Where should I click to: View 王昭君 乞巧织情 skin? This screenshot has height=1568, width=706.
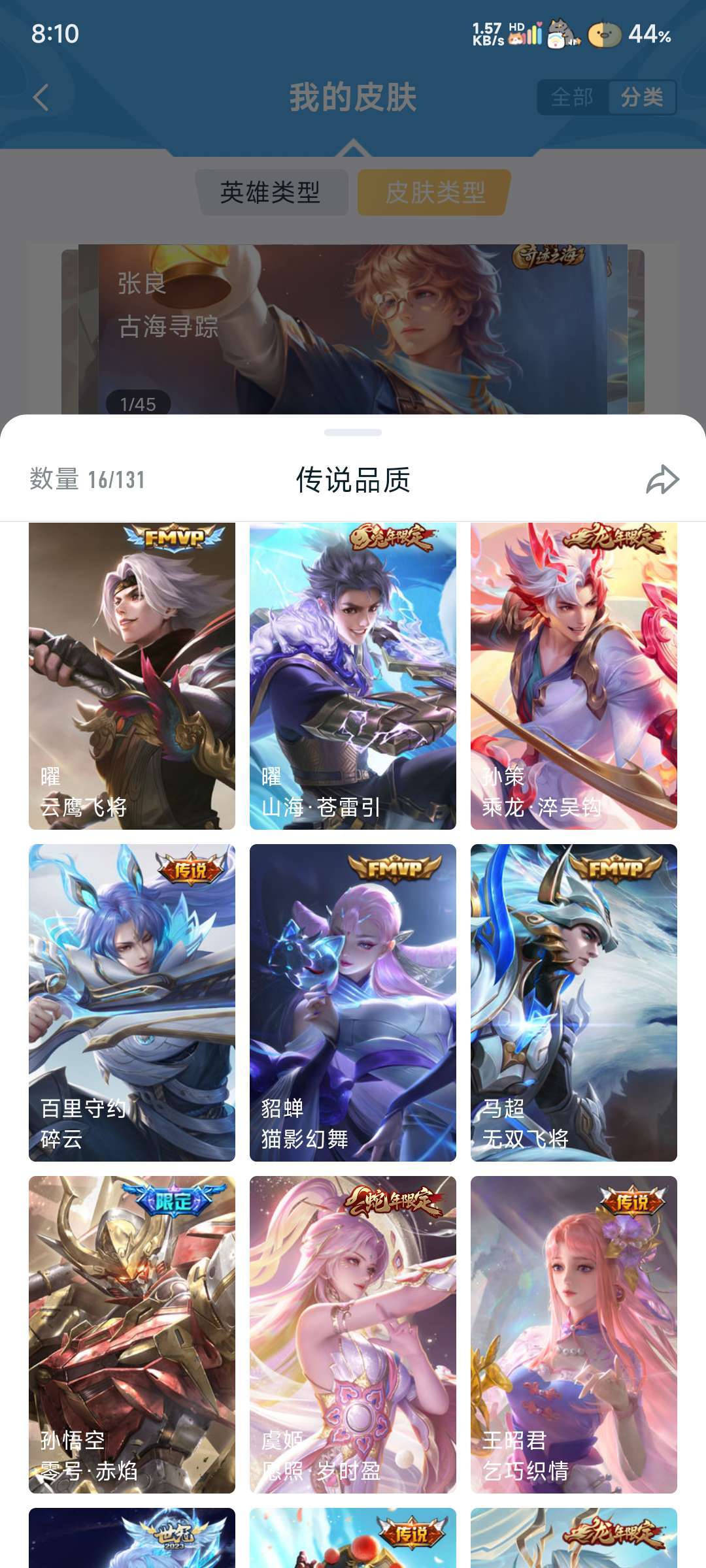574,1334
